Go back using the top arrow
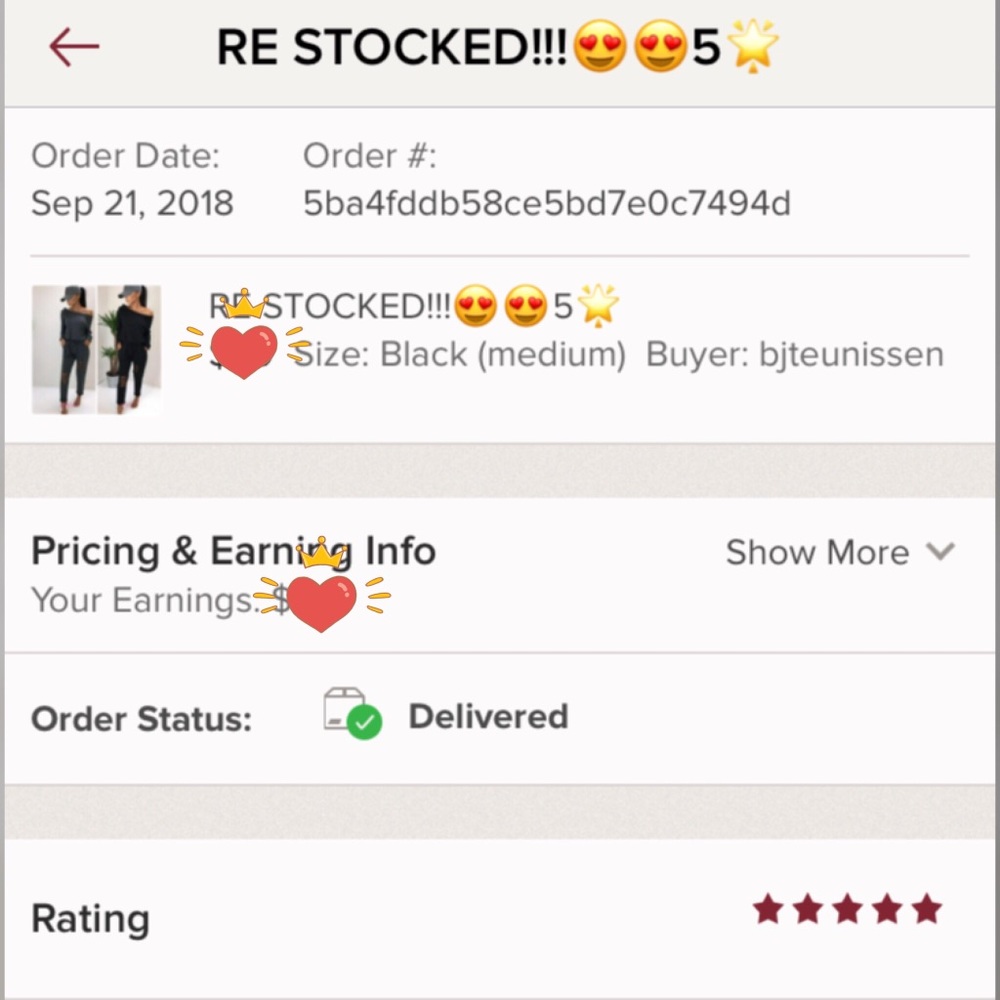Screen dimensions: 1000x1000 74,47
